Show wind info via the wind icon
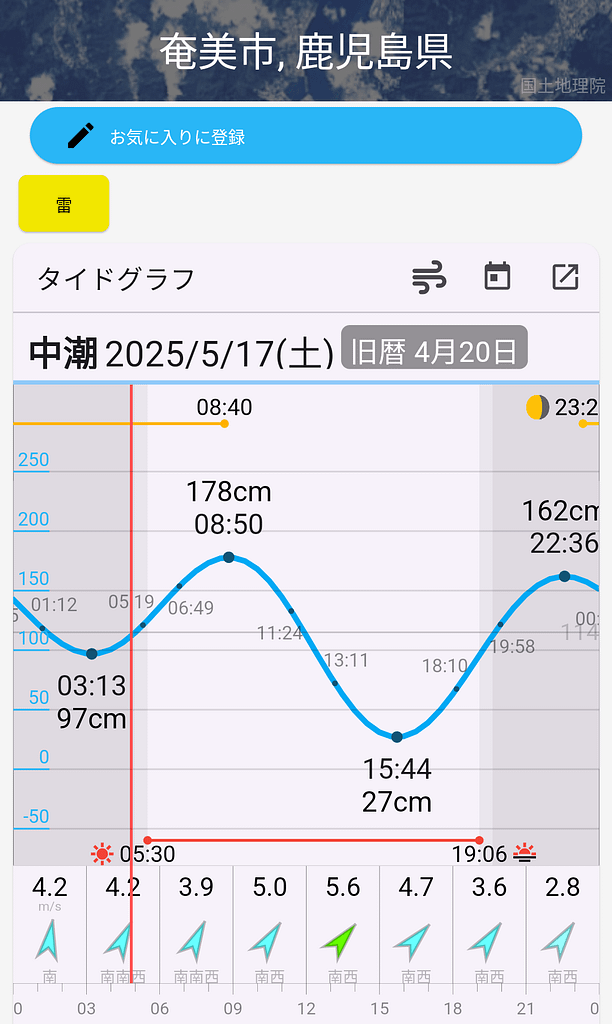The width and height of the screenshot is (612, 1024). (x=429, y=277)
